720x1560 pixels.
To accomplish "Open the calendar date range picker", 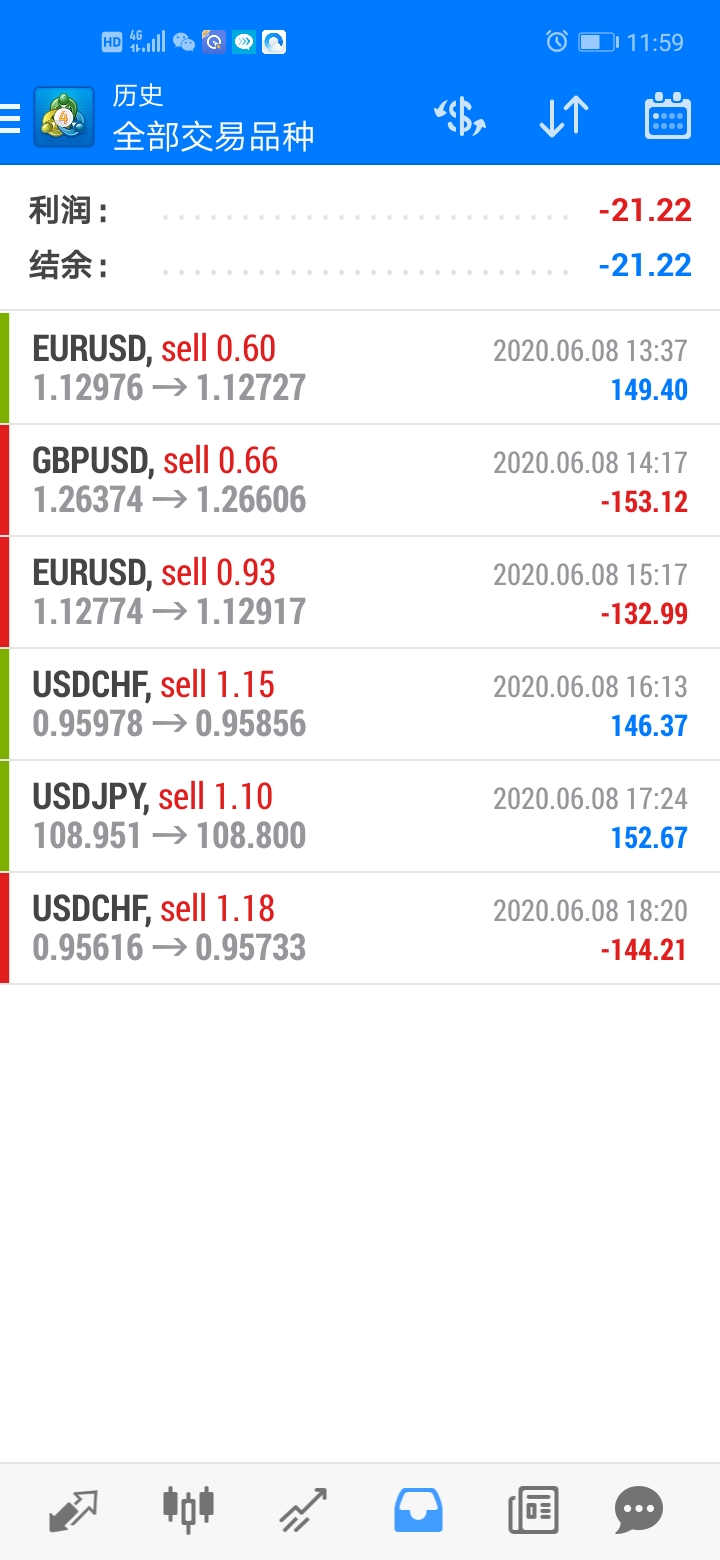I will click(x=668, y=117).
